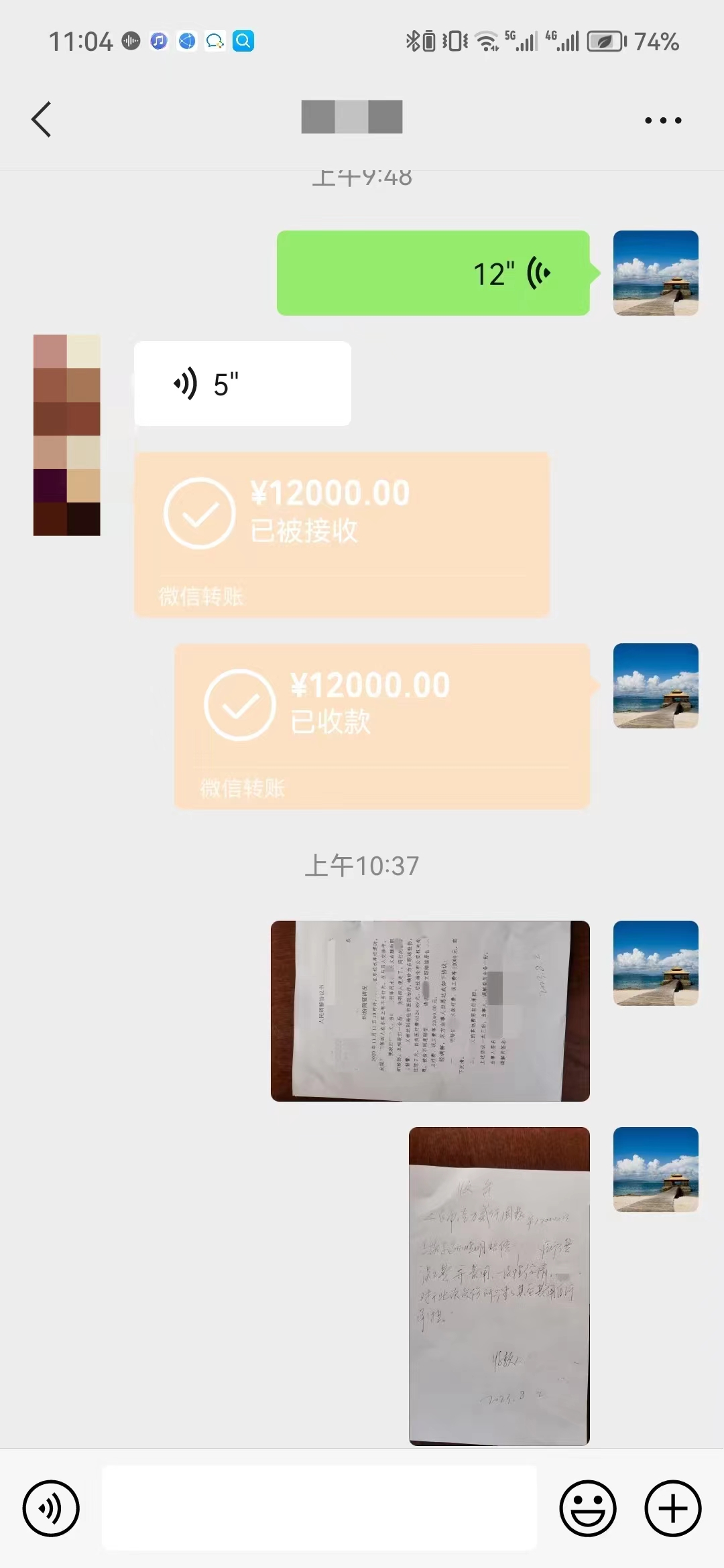Image resolution: width=724 pixels, height=1568 pixels.
Task: Play the 12-second voice message
Action: click(433, 273)
